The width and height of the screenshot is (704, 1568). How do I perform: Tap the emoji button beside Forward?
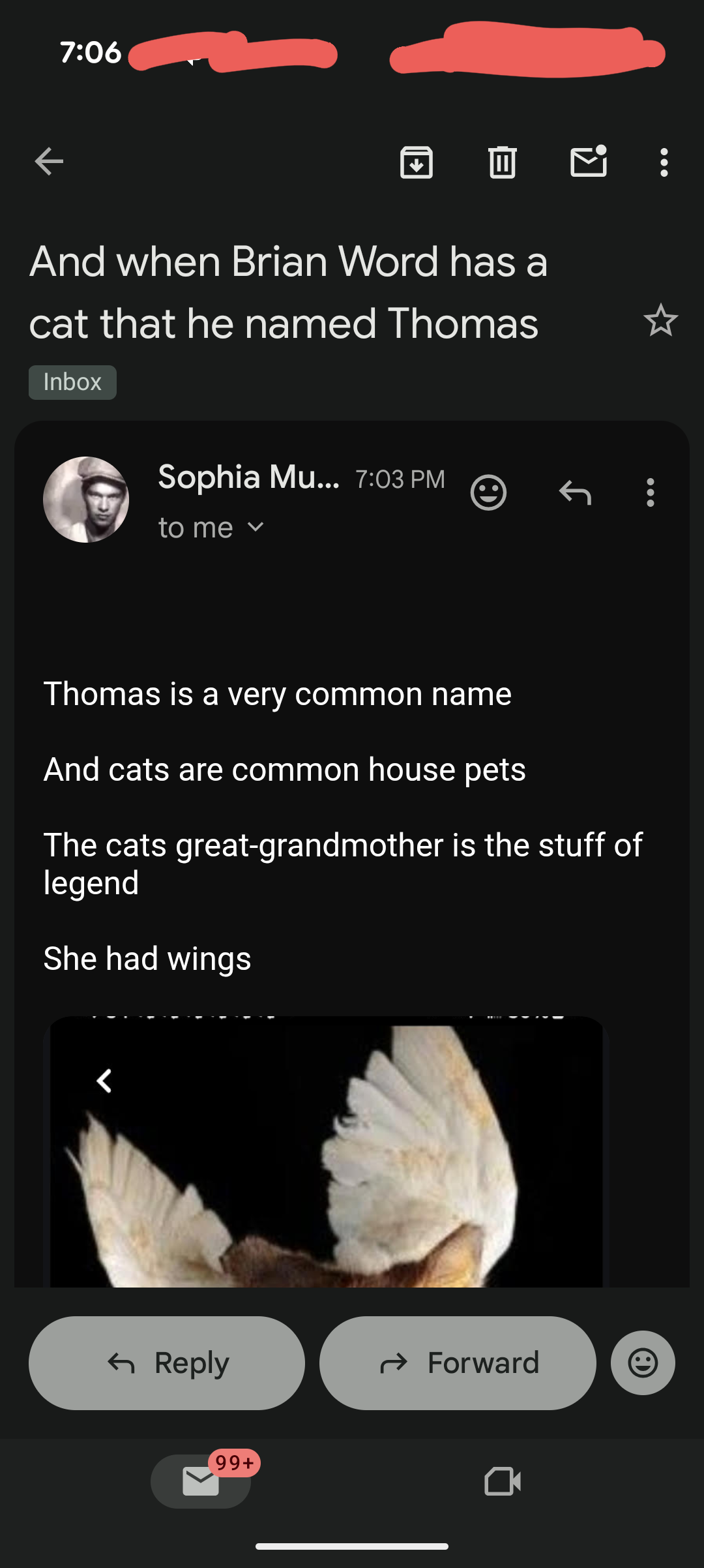(x=643, y=1363)
